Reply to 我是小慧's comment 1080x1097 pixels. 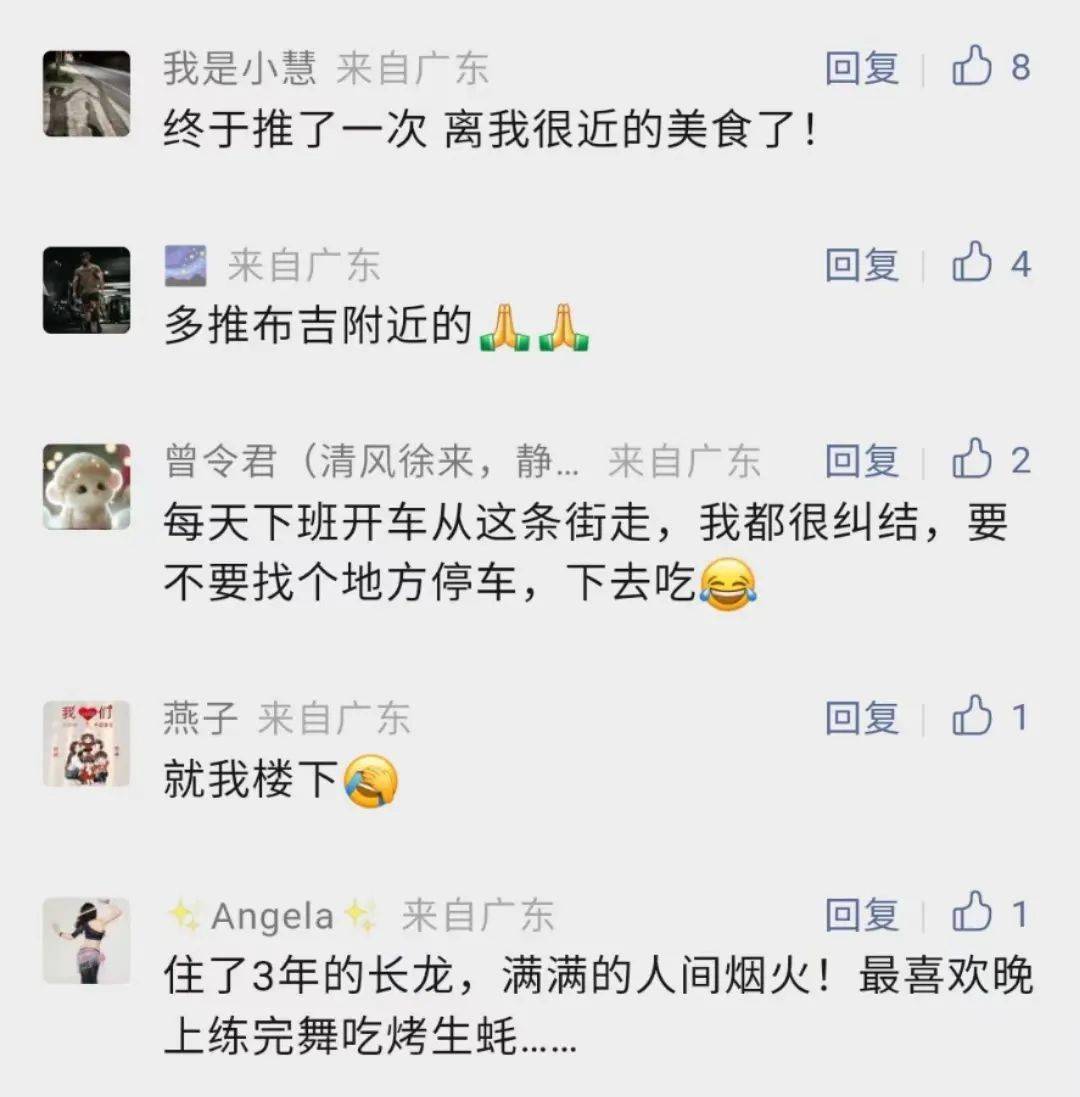861,68
